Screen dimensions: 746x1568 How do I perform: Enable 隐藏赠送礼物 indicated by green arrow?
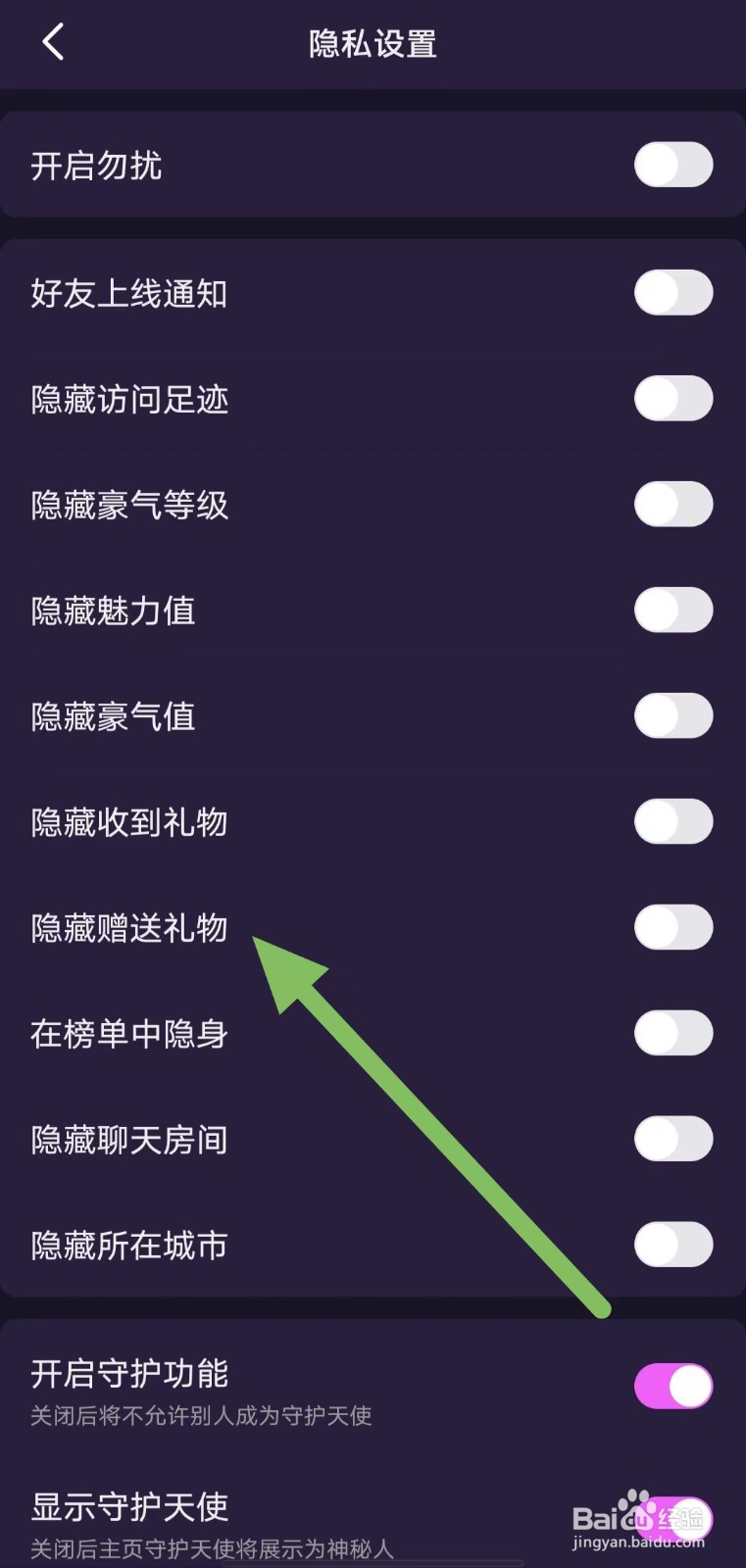[x=673, y=928]
